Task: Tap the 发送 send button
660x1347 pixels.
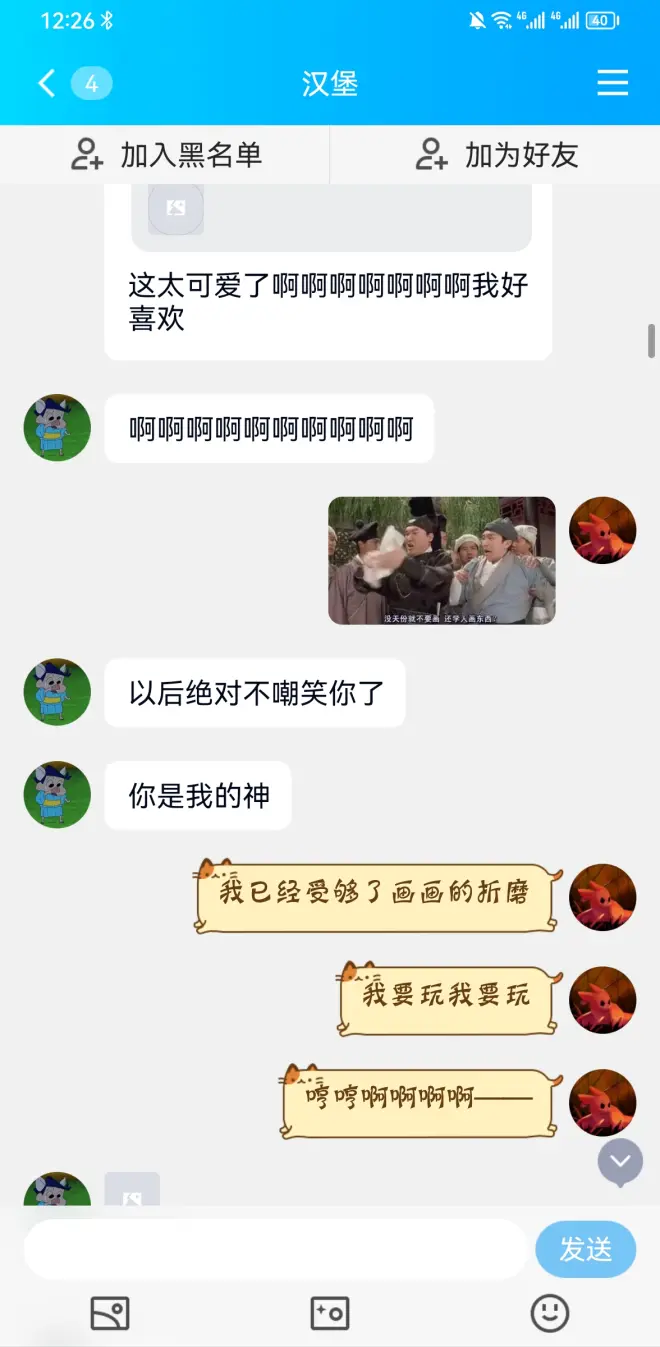Action: click(x=585, y=1249)
